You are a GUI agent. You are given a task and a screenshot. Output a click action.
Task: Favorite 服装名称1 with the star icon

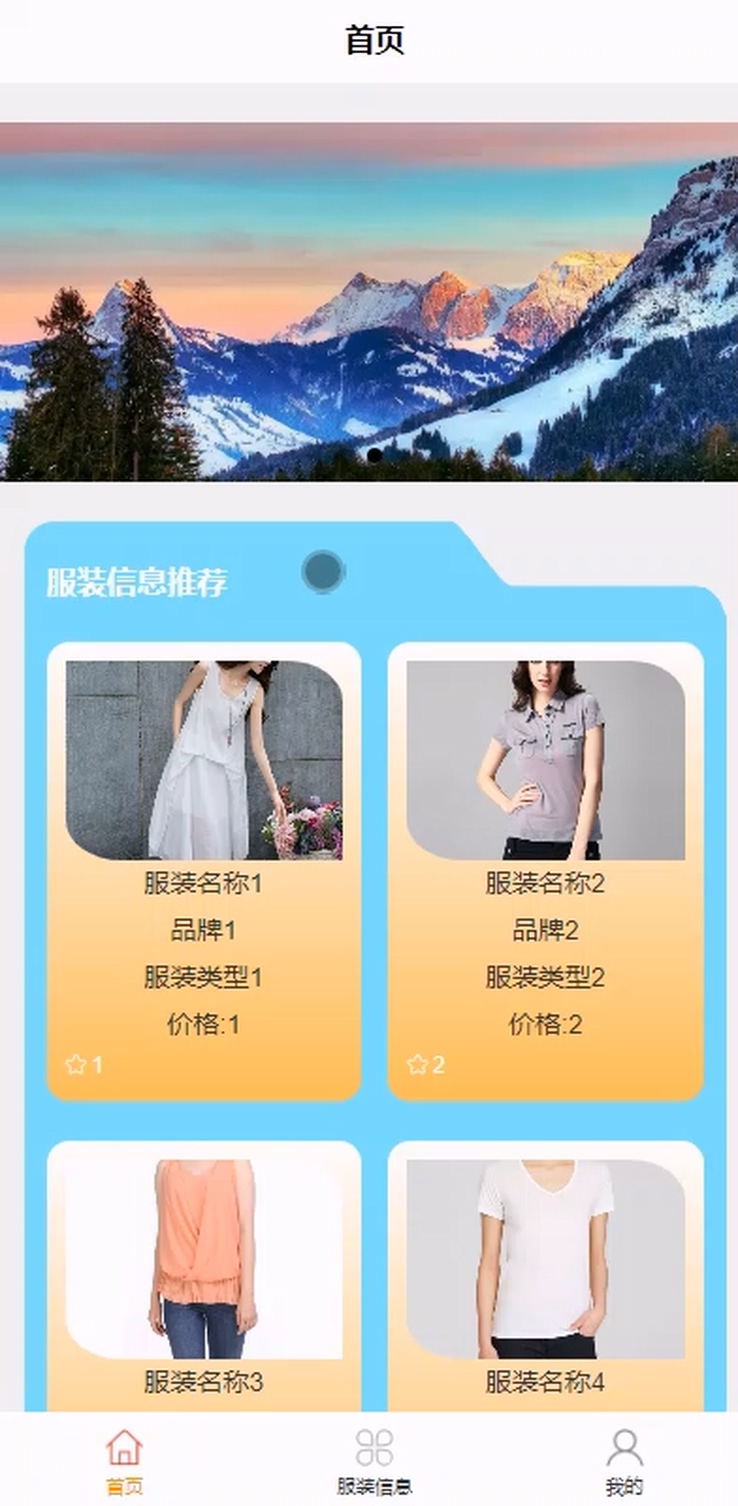(x=76, y=1065)
